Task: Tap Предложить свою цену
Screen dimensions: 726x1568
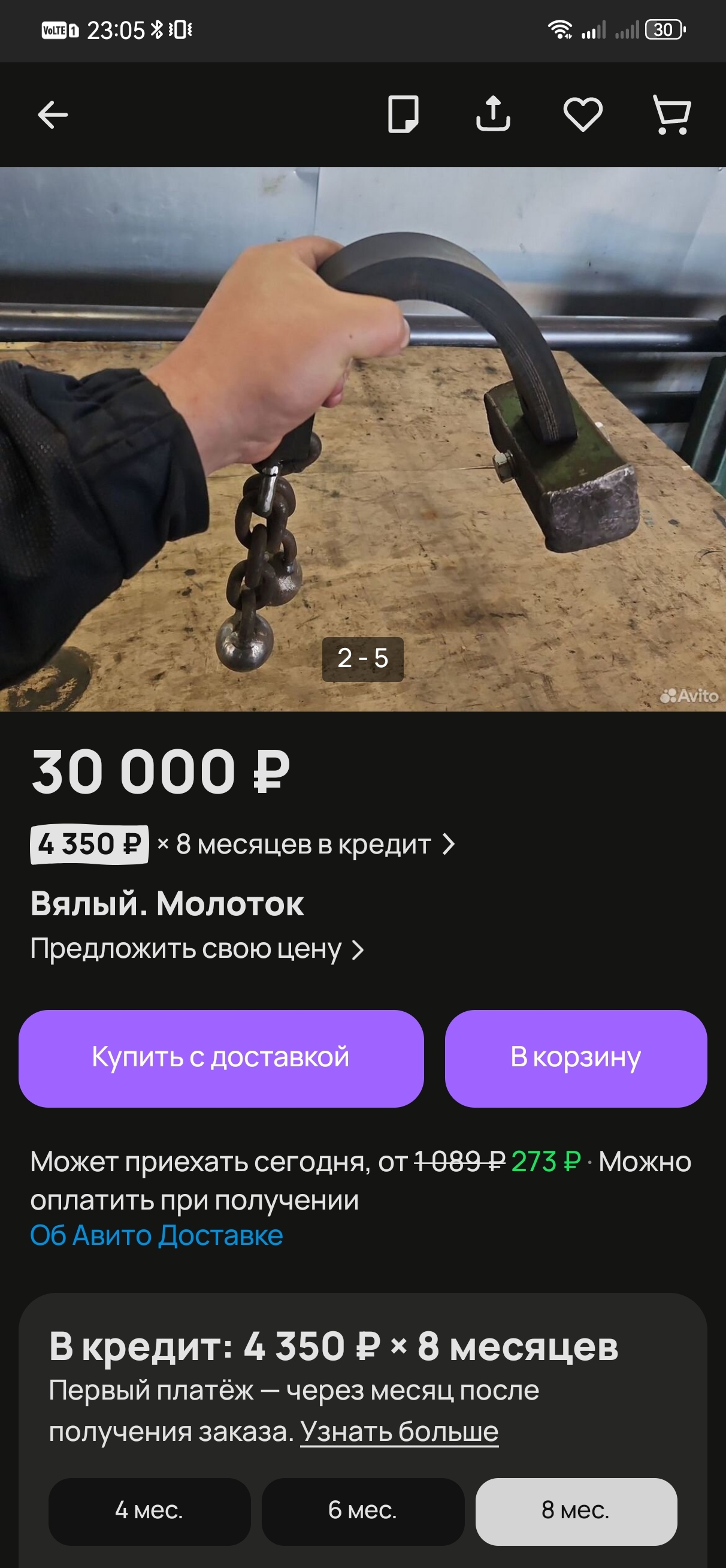Action: pyautogui.click(x=197, y=949)
